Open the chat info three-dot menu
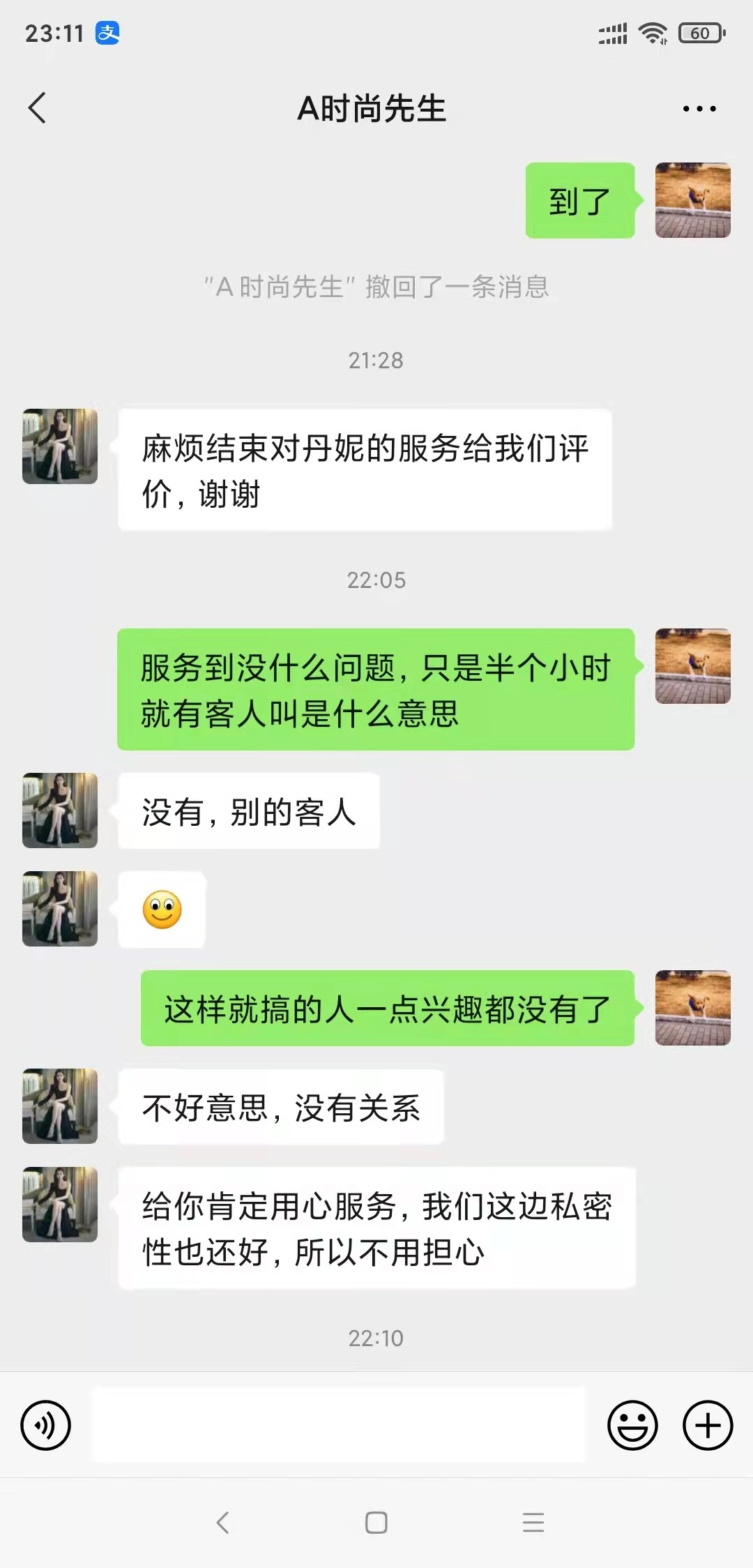Screen dimensions: 753x1568 (x=699, y=109)
